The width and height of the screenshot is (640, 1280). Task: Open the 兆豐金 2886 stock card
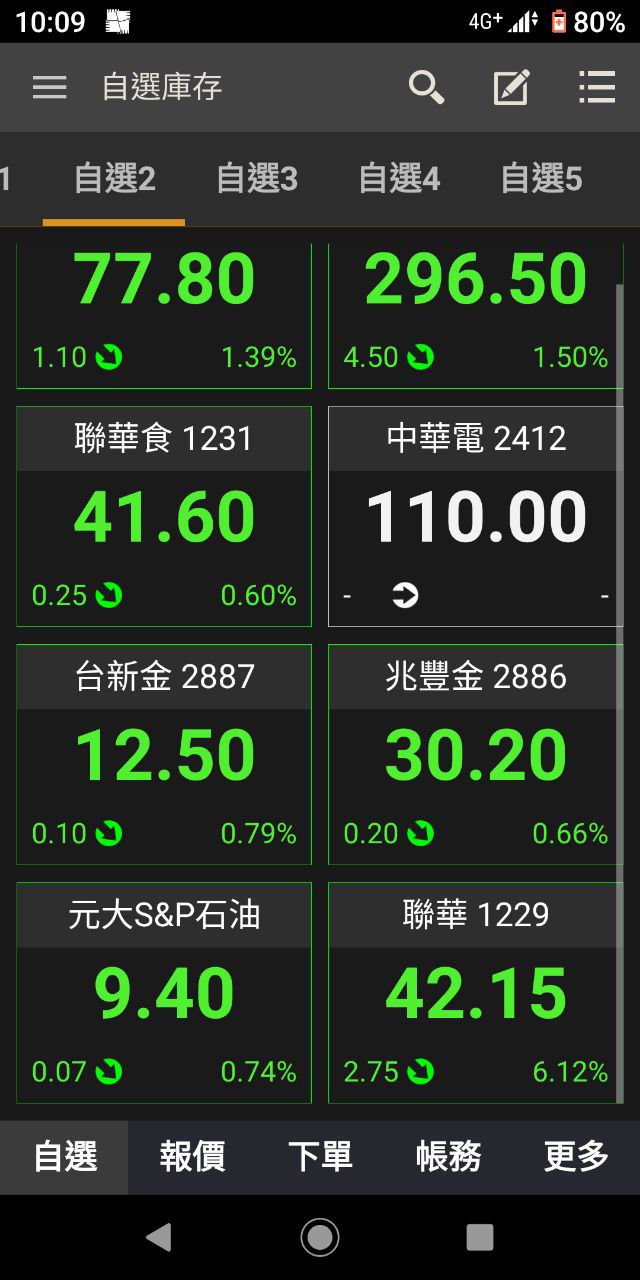point(476,754)
